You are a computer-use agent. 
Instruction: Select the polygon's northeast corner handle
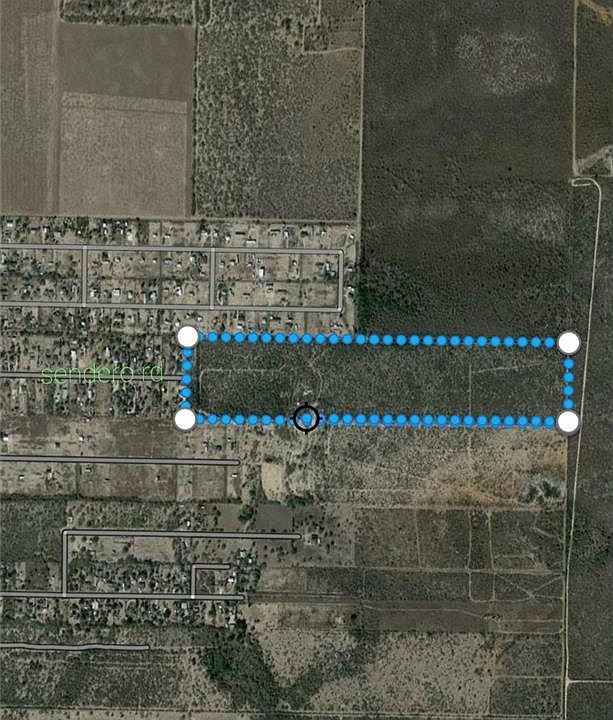coord(569,343)
